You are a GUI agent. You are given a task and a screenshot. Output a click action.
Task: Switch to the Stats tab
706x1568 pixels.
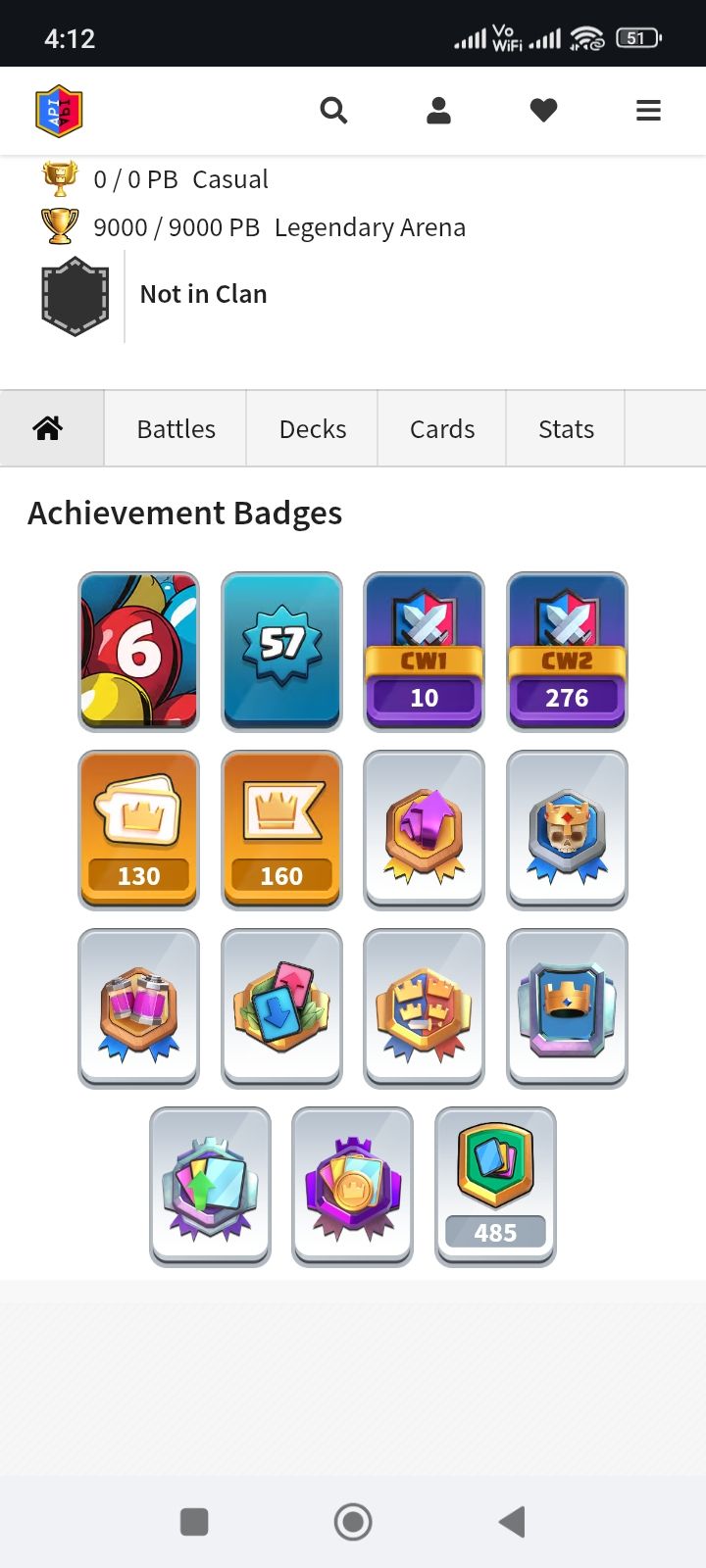[566, 429]
